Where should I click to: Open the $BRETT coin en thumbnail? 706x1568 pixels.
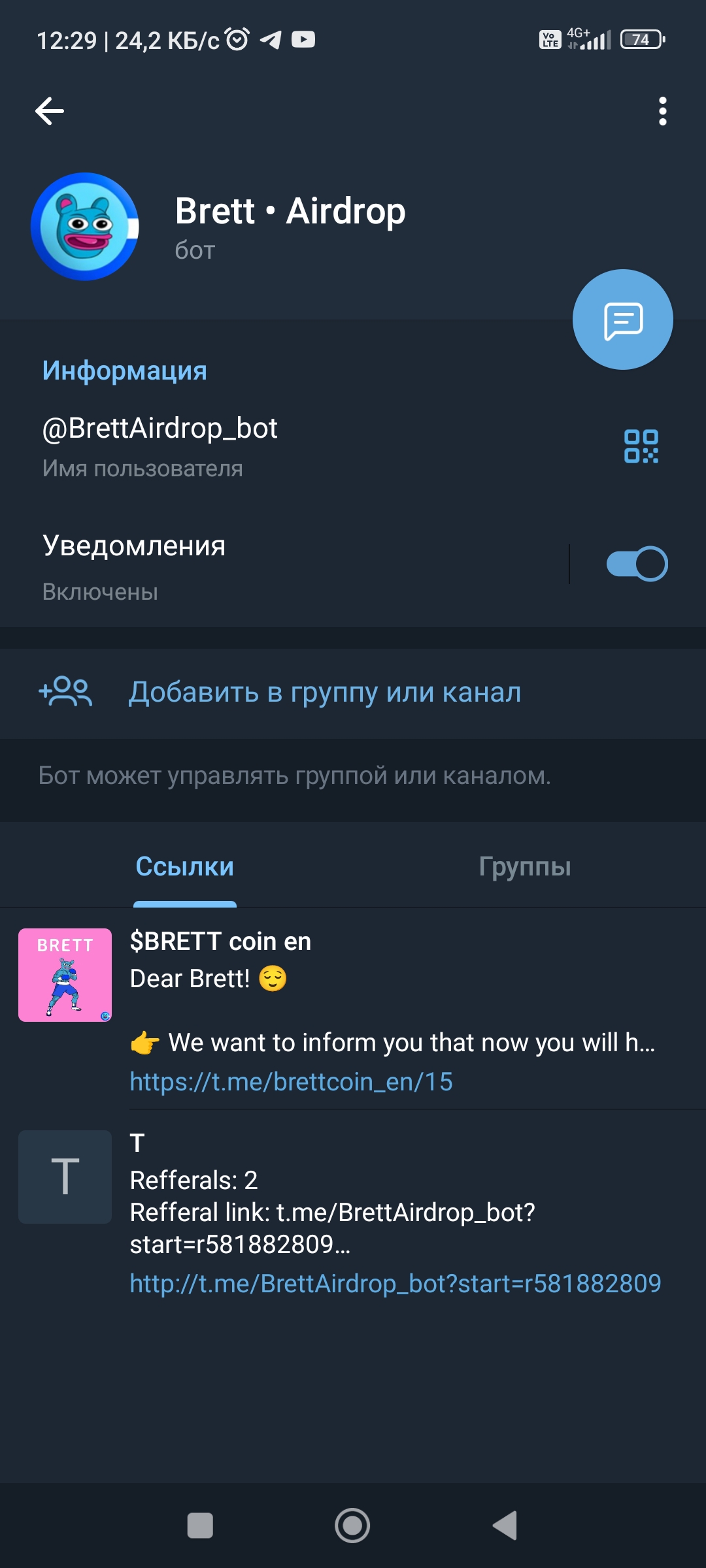[65, 975]
